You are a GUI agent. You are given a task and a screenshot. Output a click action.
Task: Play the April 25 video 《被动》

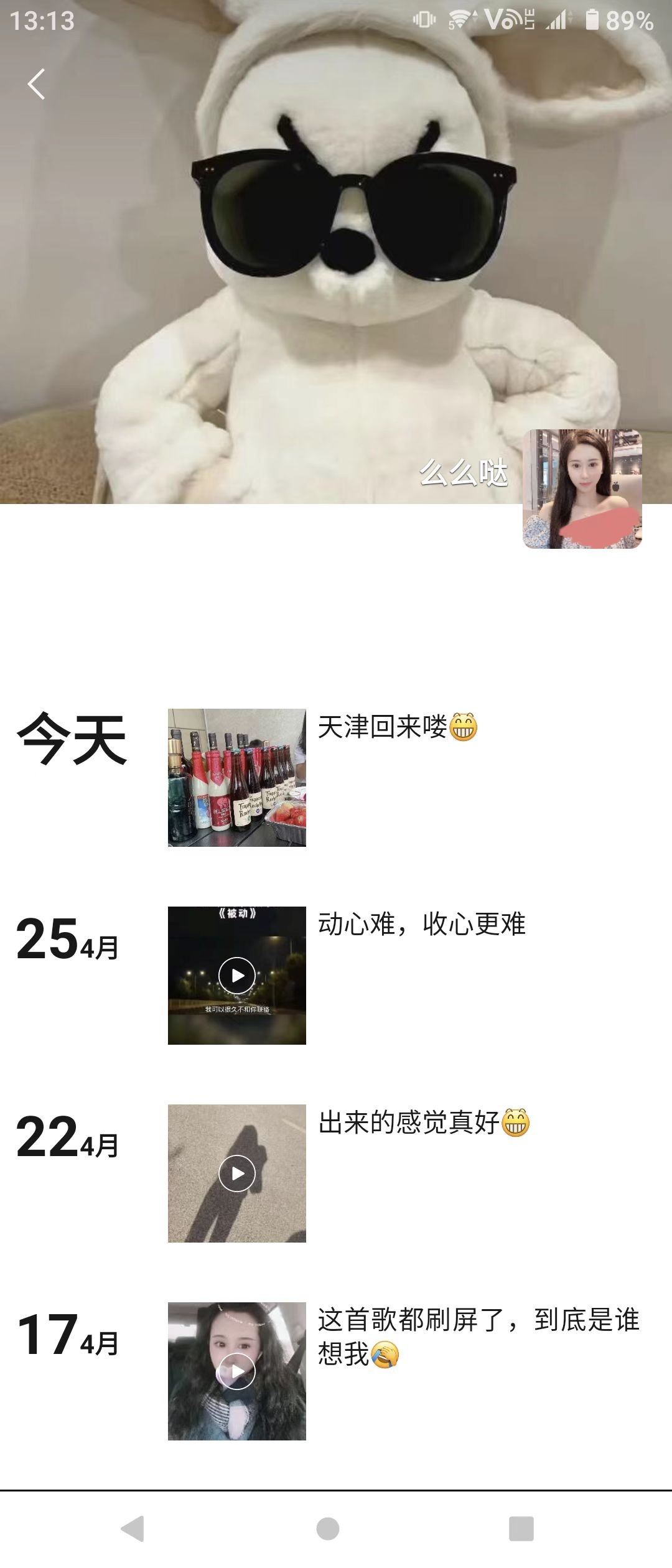click(x=236, y=975)
